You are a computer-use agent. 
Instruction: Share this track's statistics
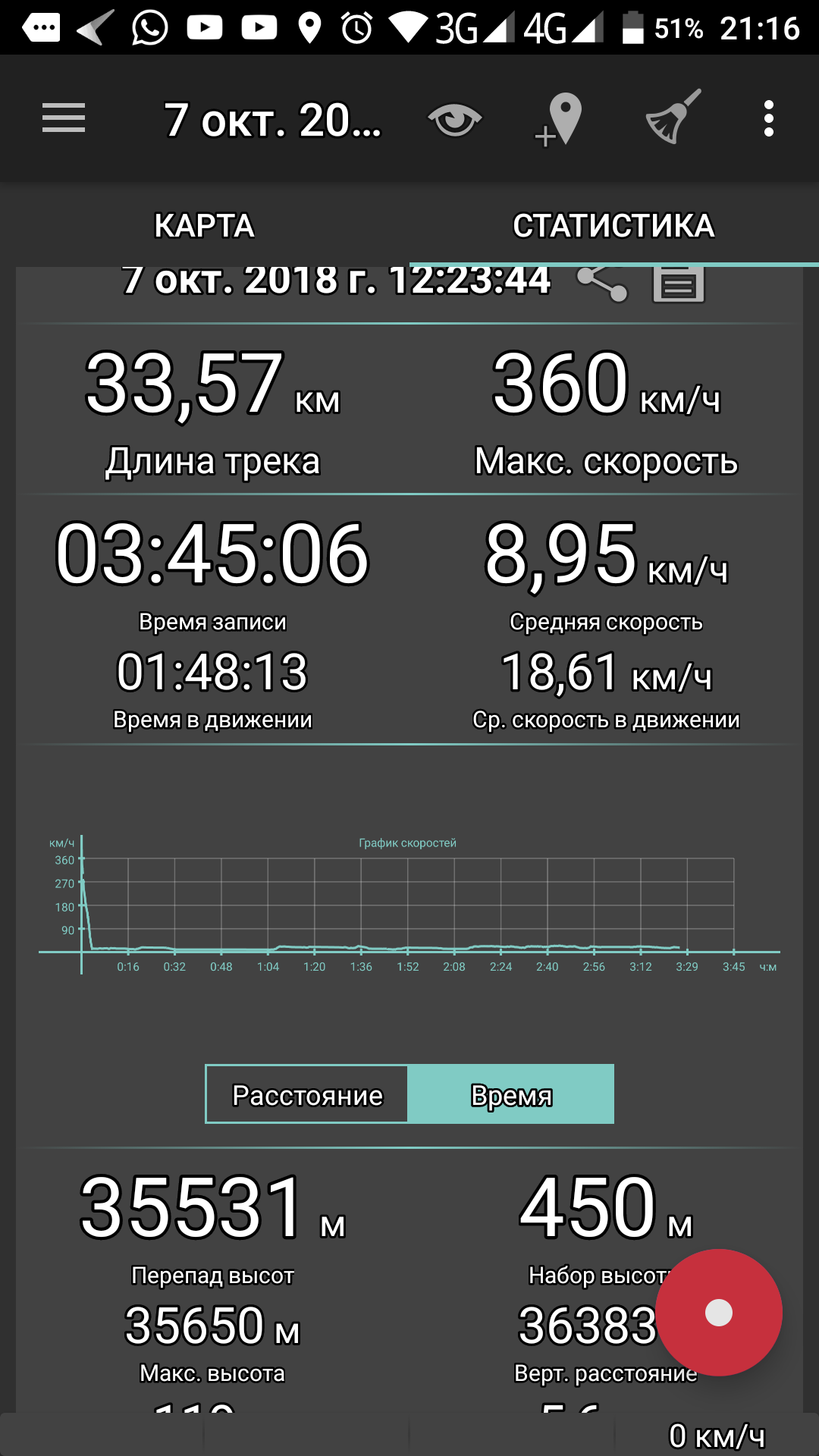(602, 284)
